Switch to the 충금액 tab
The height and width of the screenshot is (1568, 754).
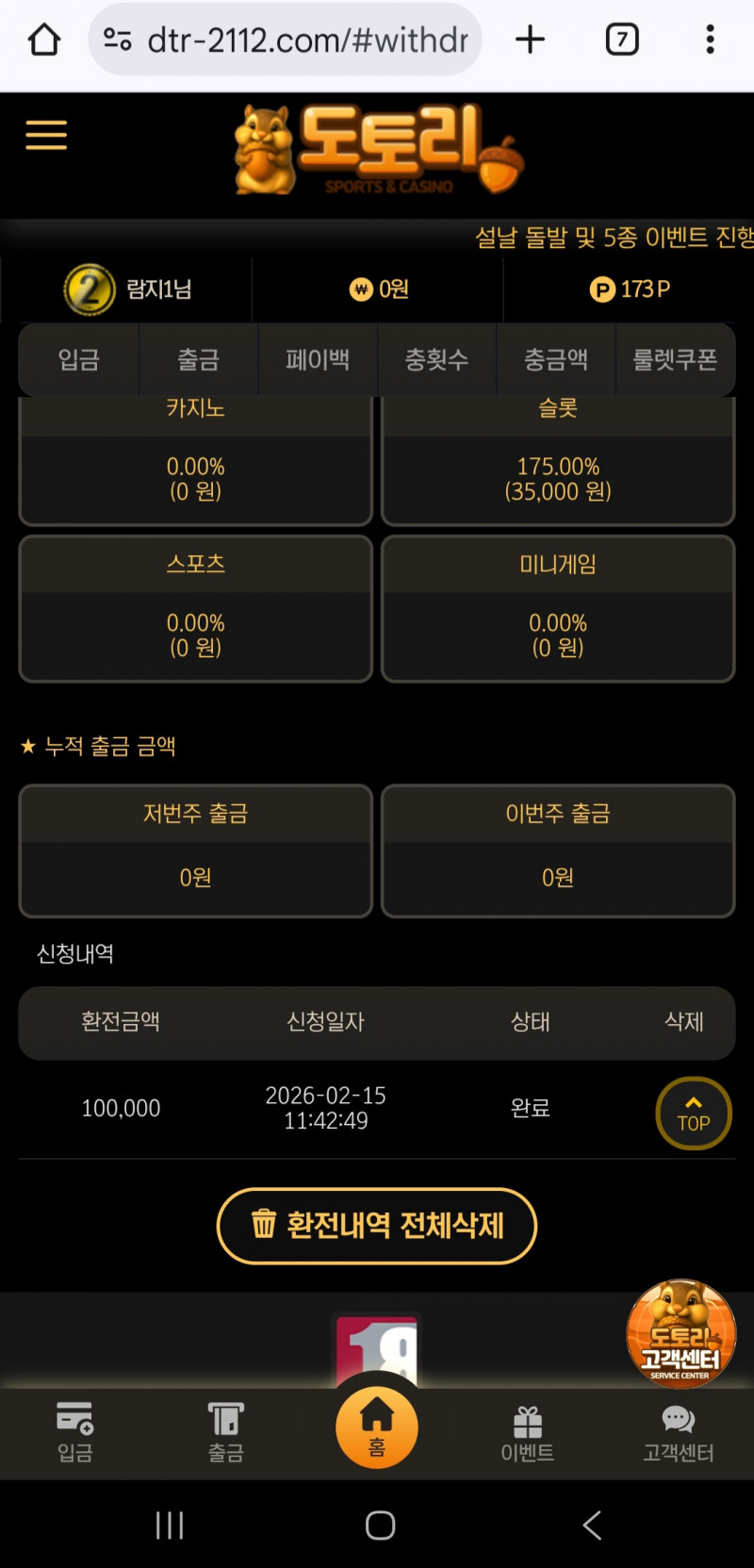click(556, 359)
